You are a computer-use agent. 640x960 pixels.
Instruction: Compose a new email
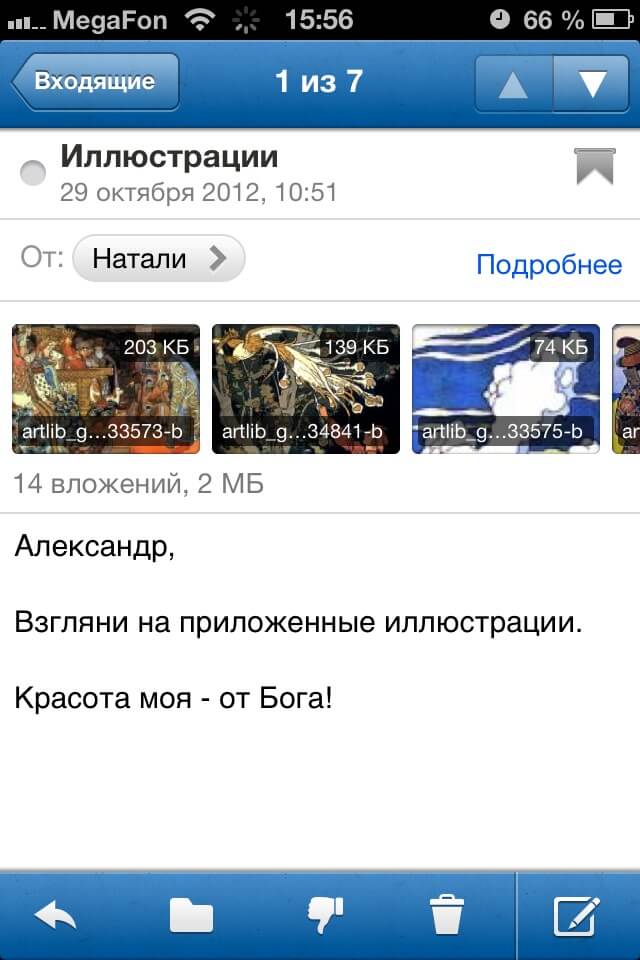point(577,915)
